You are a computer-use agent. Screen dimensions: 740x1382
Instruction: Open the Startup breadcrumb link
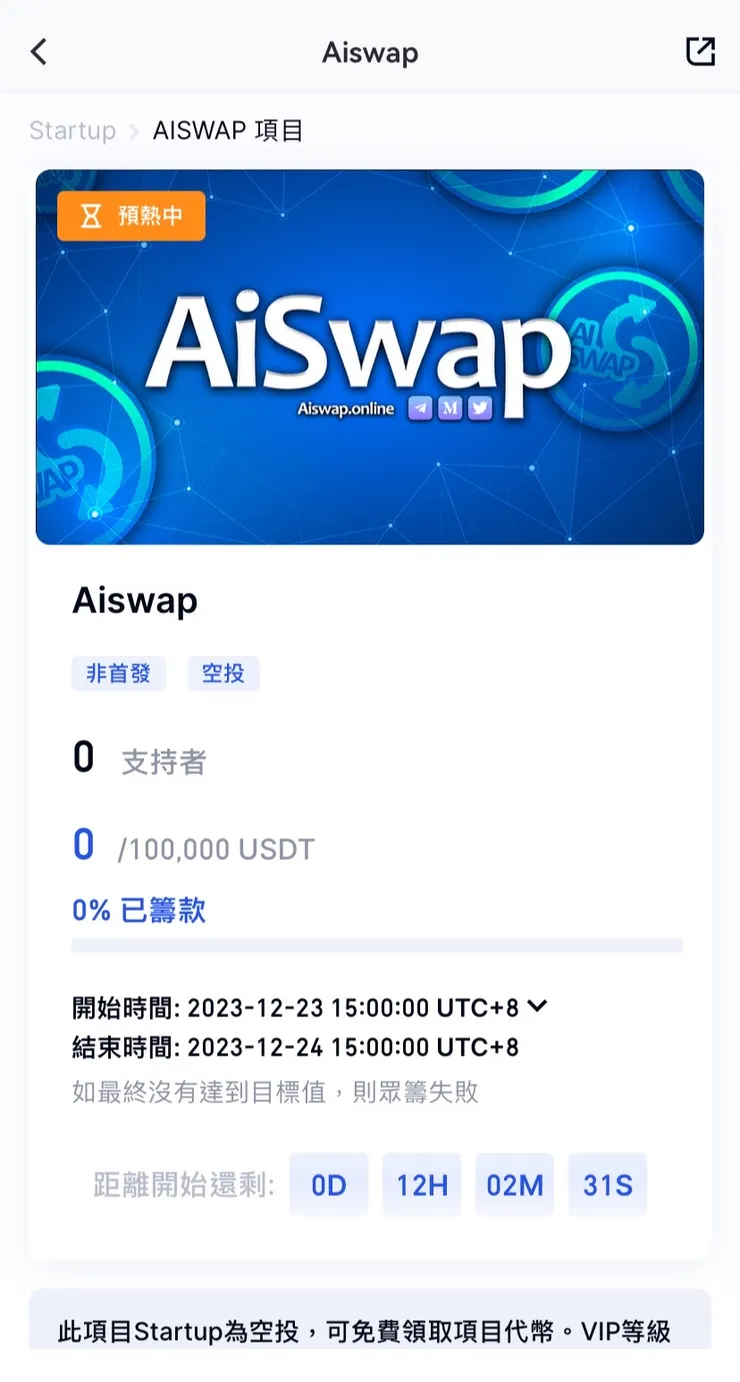tap(72, 131)
